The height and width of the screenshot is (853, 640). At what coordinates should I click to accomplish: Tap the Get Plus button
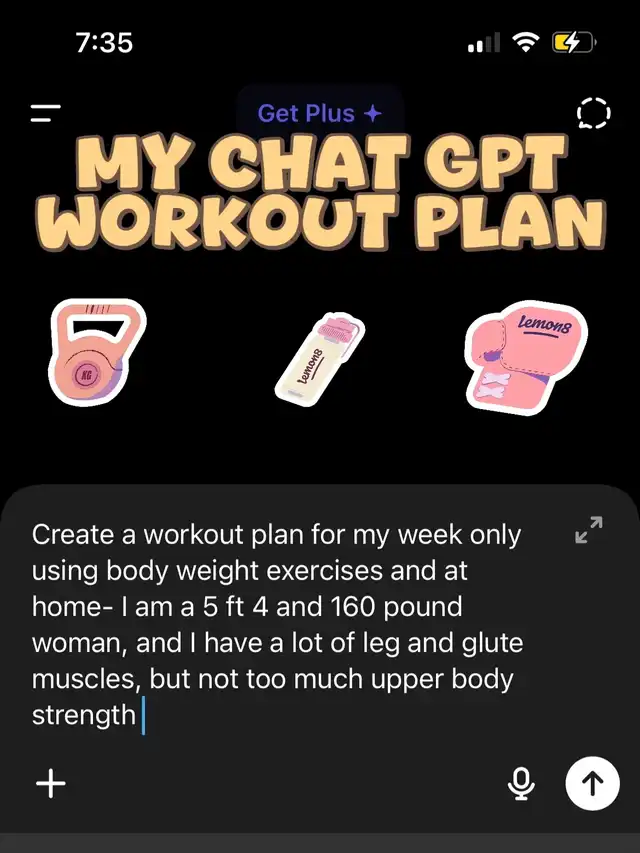[319, 113]
